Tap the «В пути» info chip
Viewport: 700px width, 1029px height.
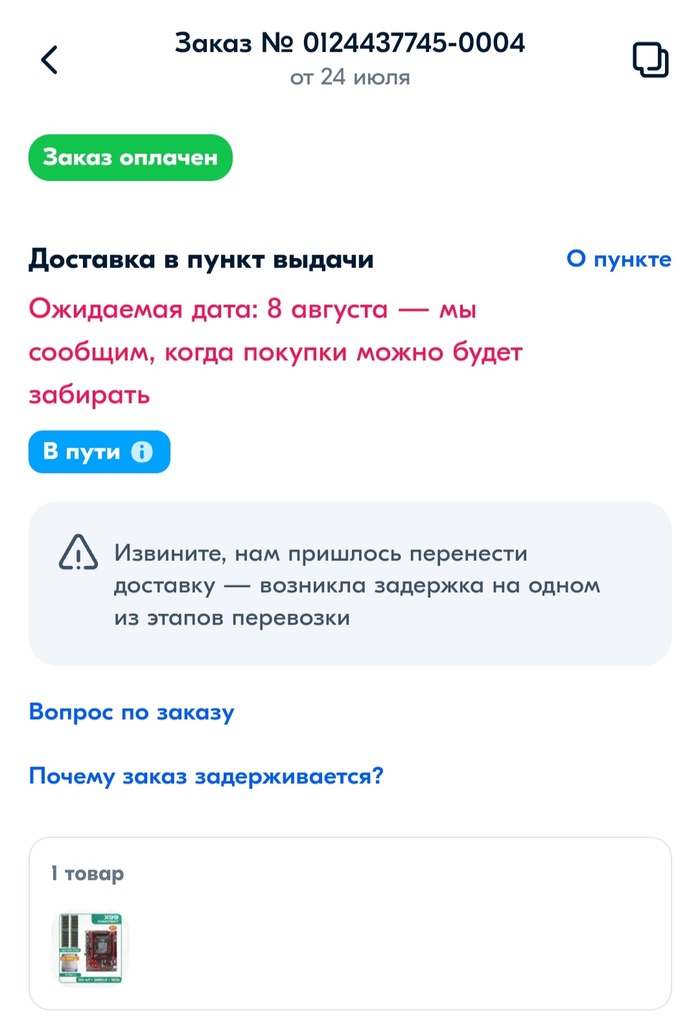(x=99, y=452)
